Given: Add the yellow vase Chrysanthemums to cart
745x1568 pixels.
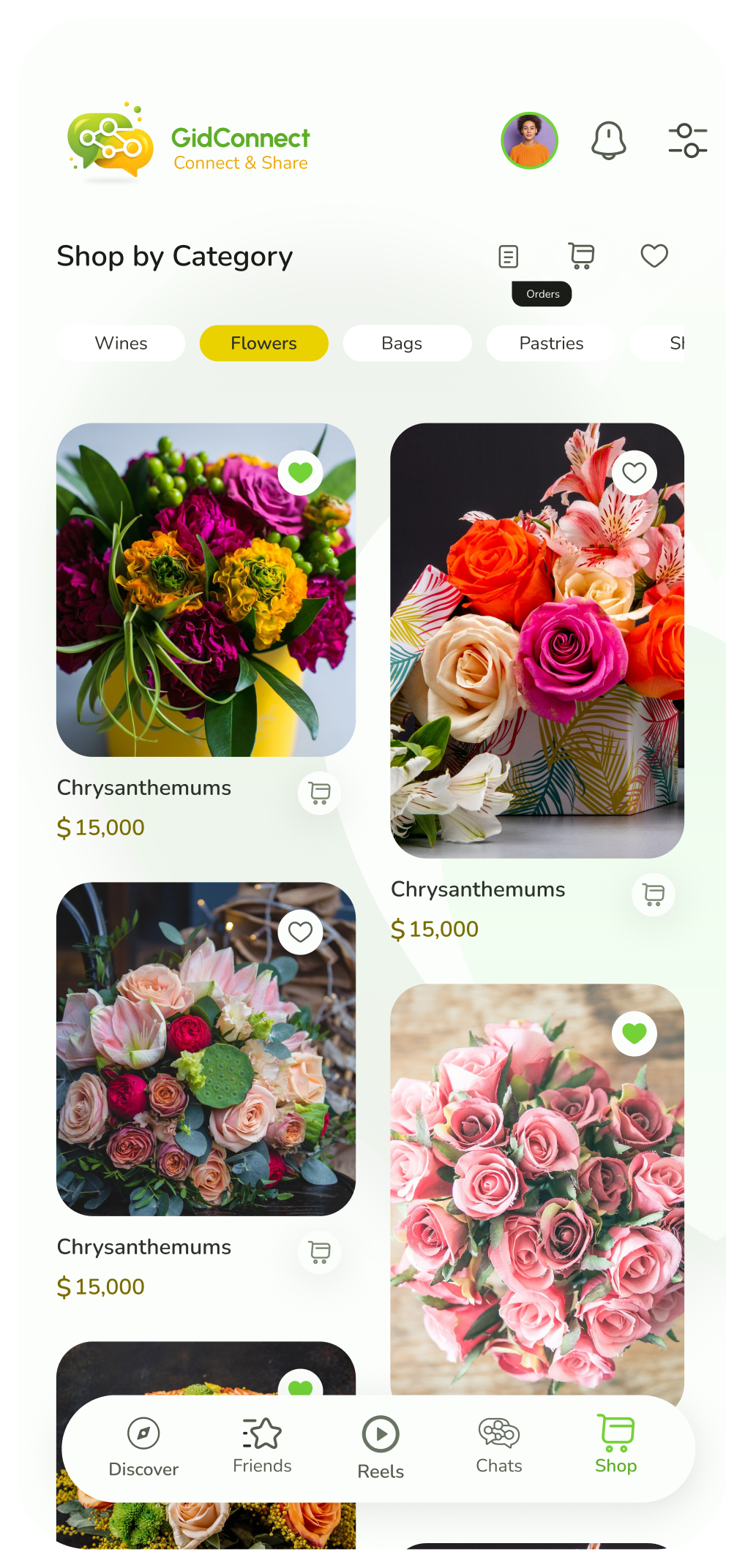Looking at the screenshot, I should click(x=320, y=793).
